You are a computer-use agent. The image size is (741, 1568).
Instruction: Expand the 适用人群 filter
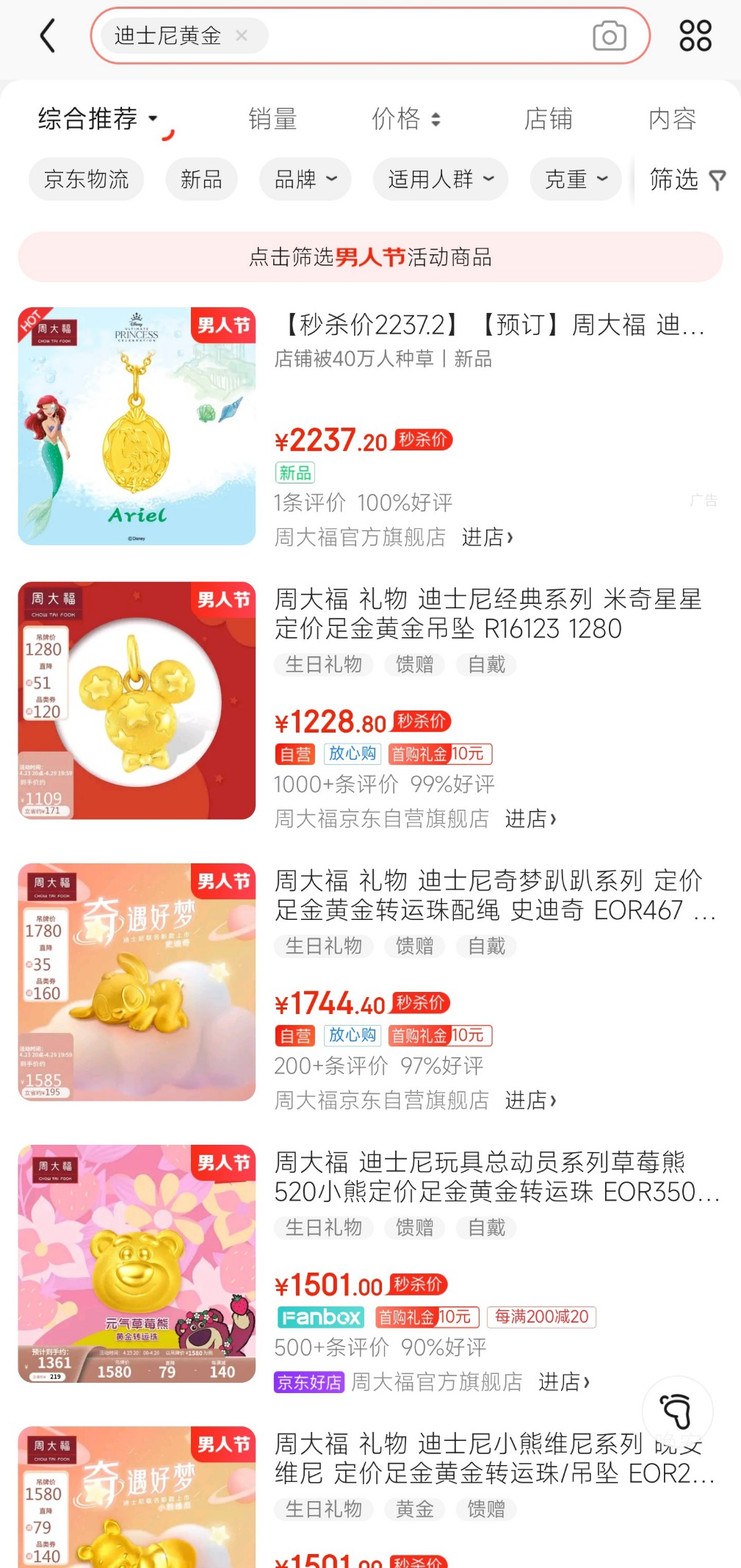[x=441, y=179]
